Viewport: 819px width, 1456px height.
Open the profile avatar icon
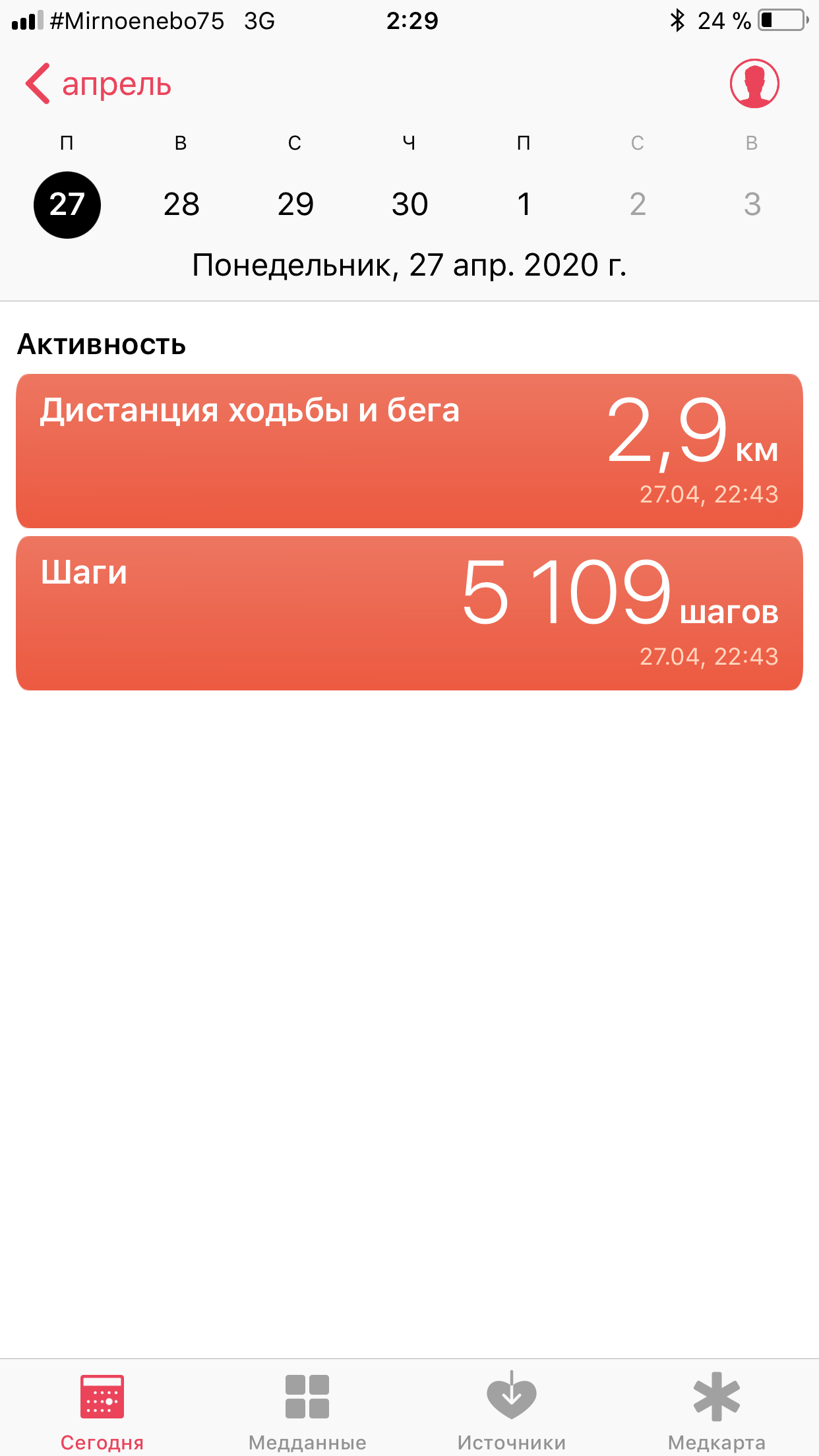[x=754, y=84]
